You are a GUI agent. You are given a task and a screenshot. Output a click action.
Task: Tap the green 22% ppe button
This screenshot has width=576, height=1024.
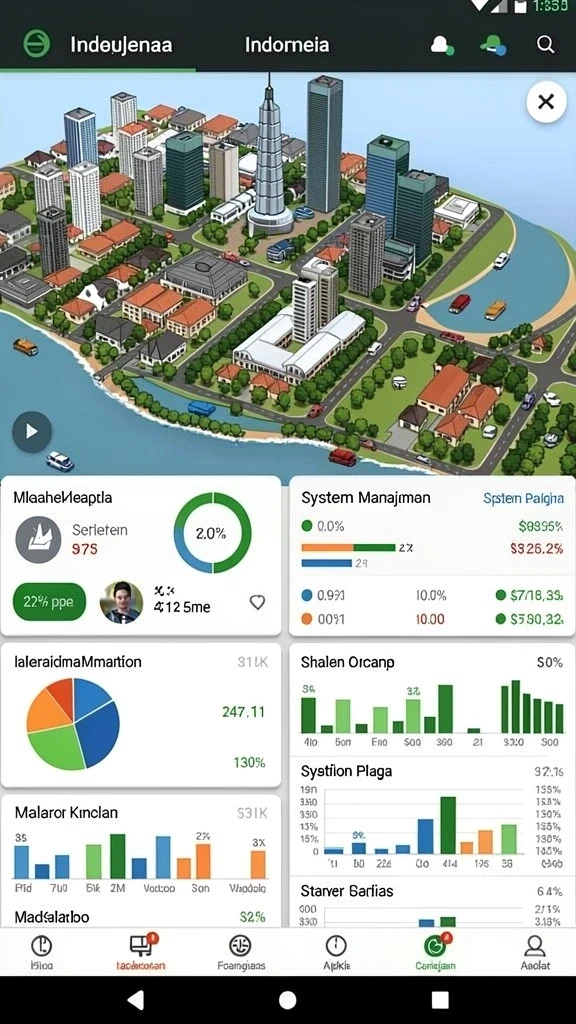49,601
